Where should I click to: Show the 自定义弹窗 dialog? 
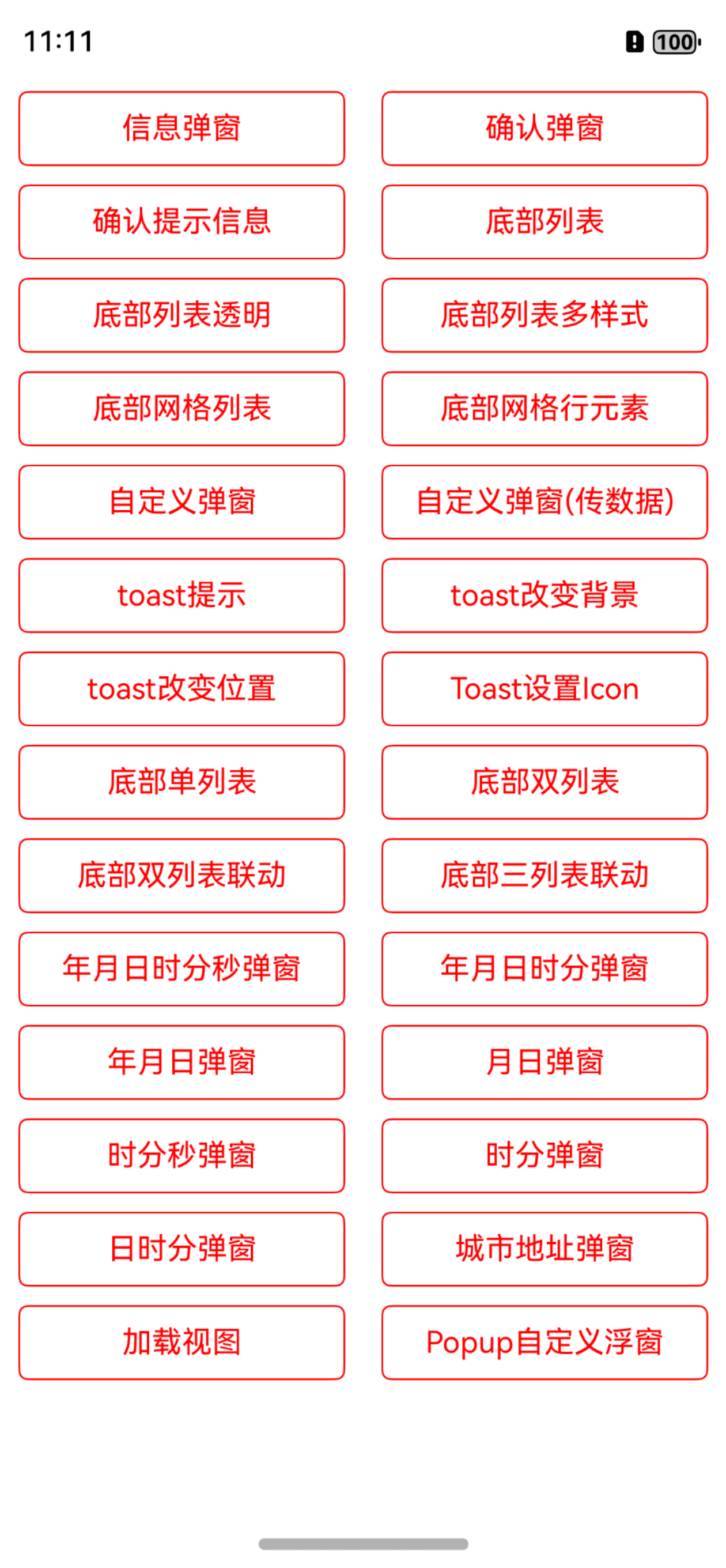click(x=181, y=502)
